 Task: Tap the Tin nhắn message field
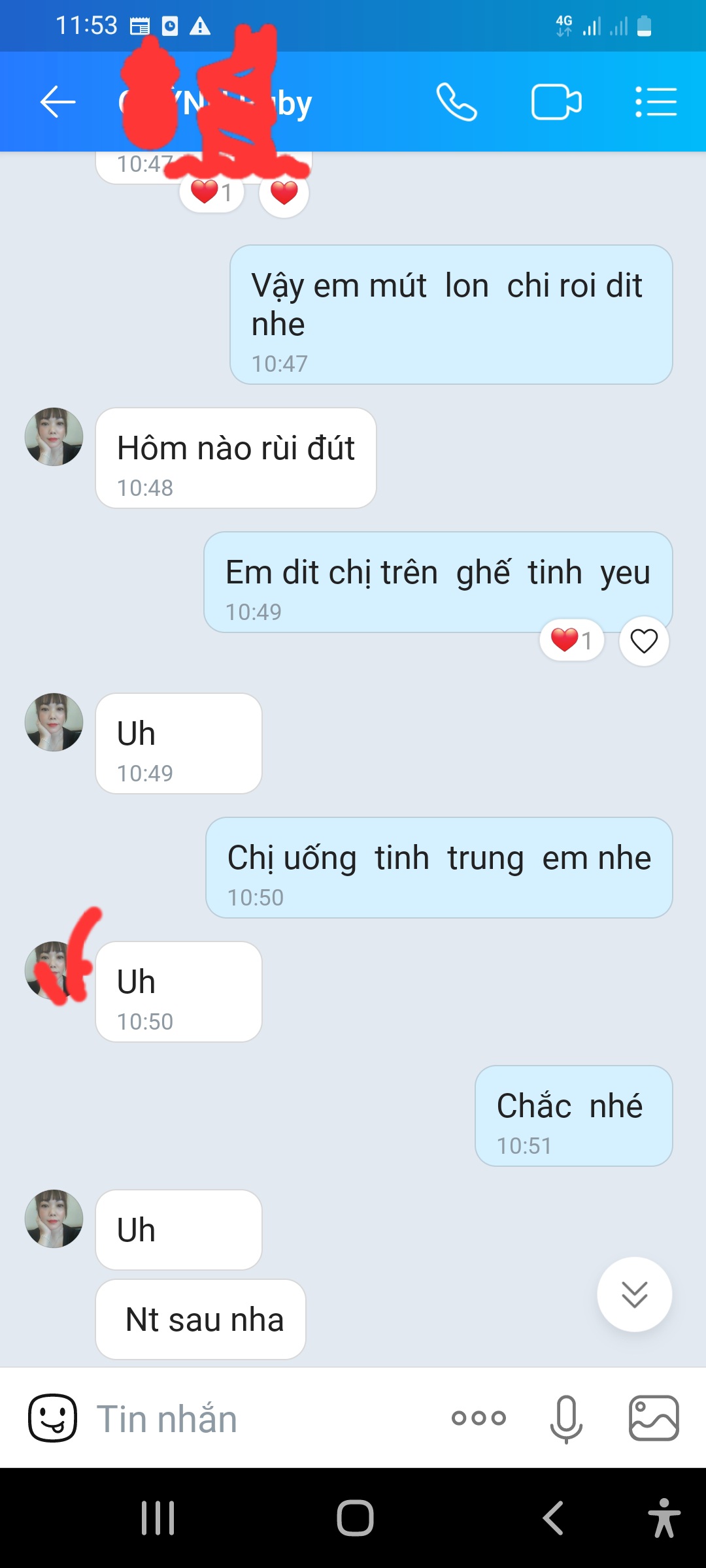tap(261, 1418)
